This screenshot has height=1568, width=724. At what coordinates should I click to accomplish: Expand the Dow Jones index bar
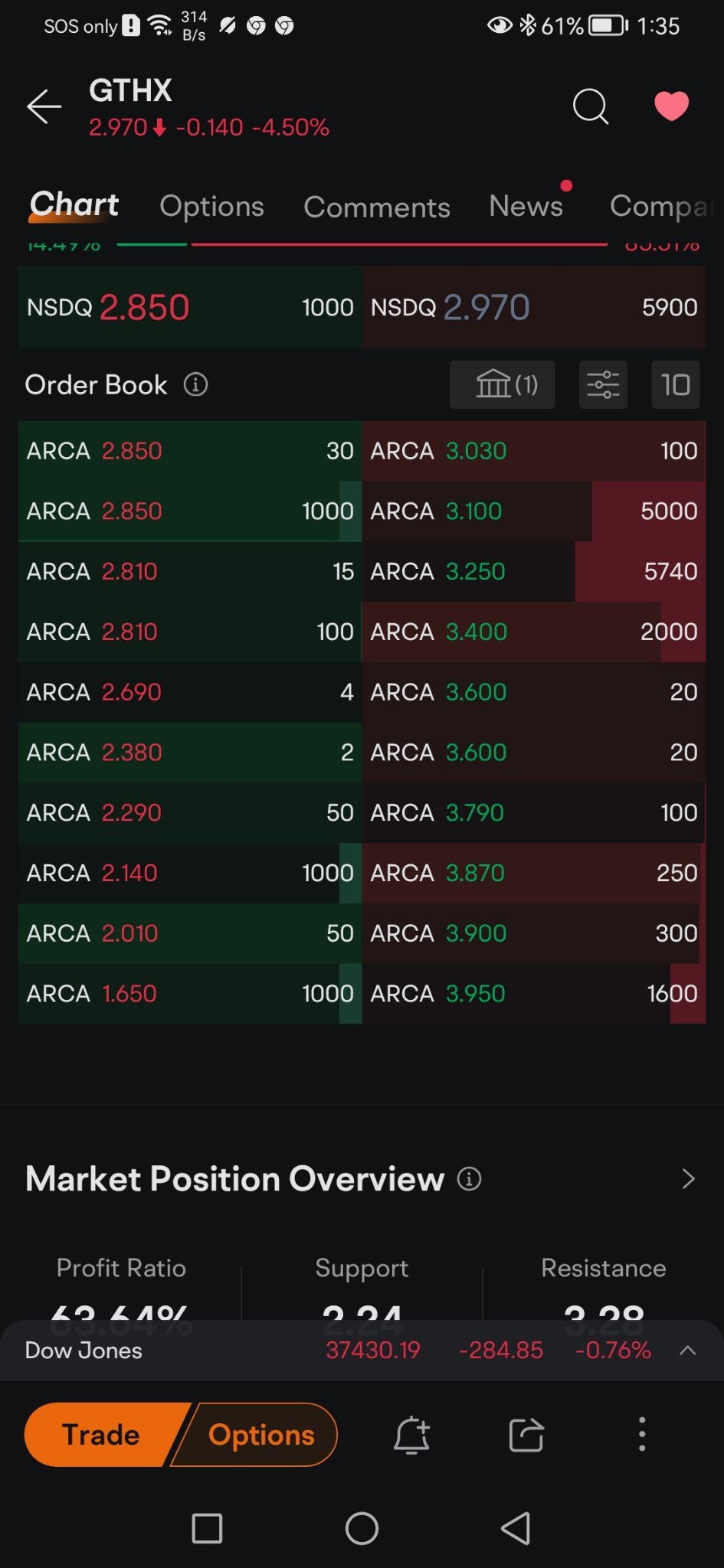click(x=687, y=1351)
